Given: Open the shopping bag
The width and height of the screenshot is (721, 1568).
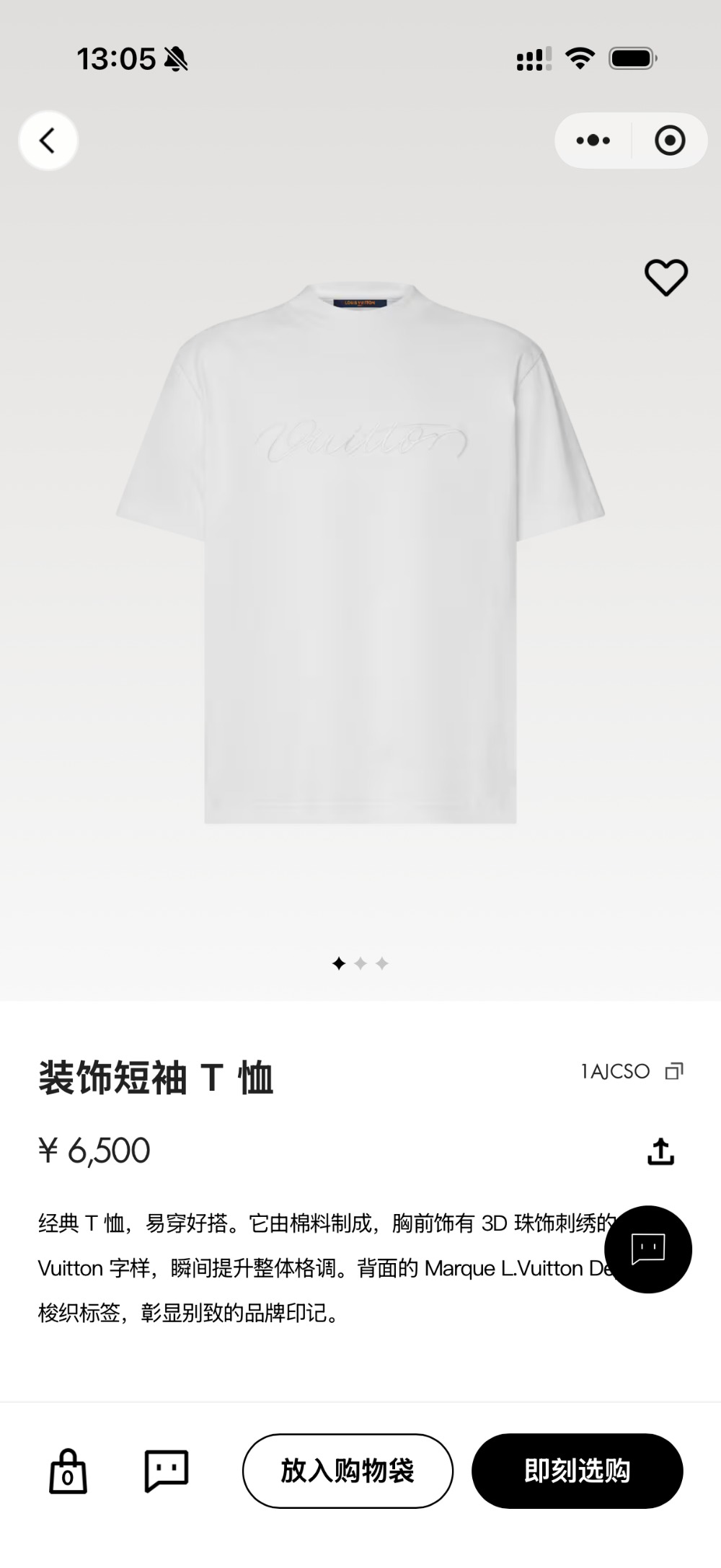Looking at the screenshot, I should click(68, 1471).
